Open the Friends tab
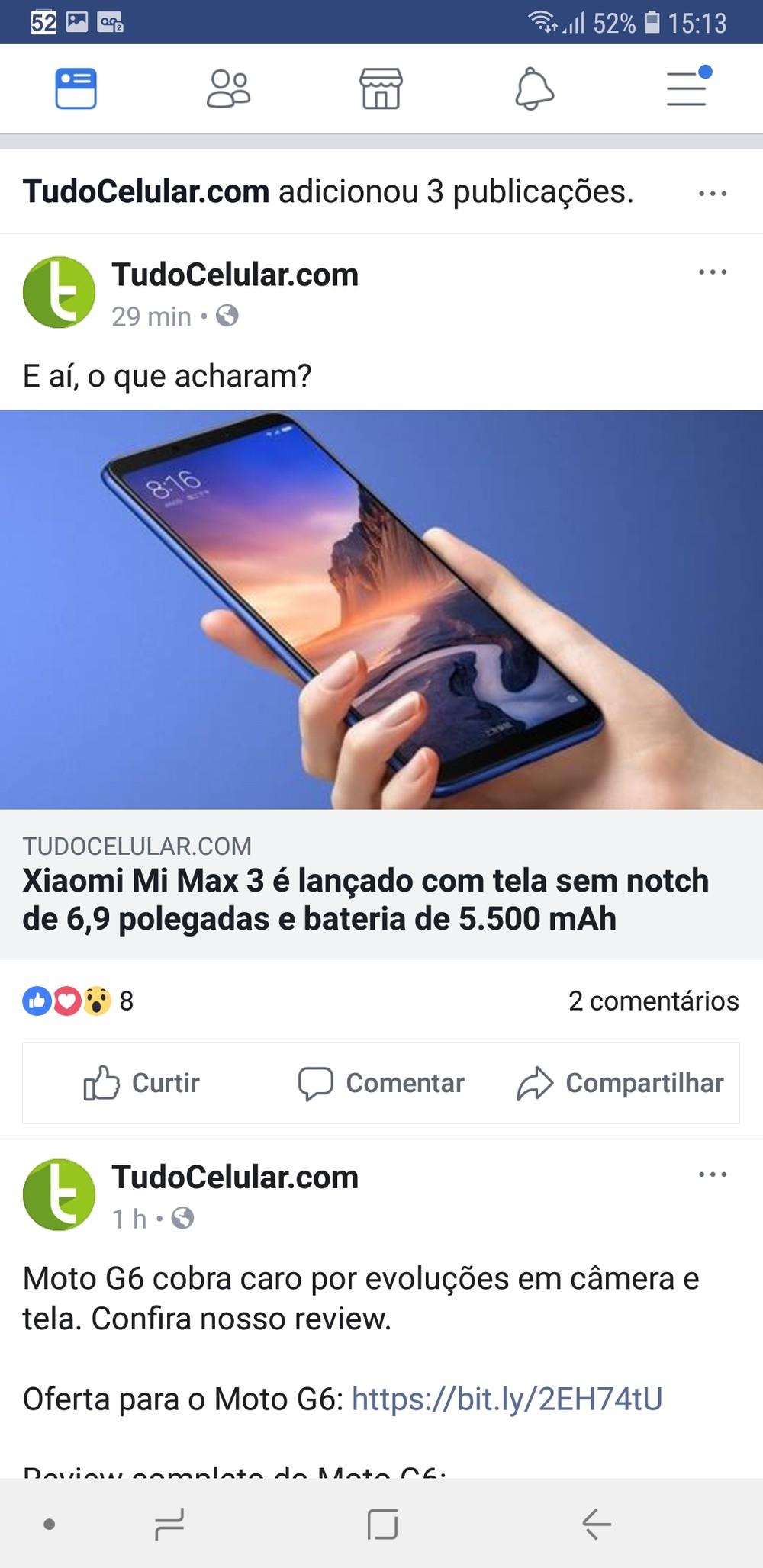763x1568 pixels. [228, 88]
